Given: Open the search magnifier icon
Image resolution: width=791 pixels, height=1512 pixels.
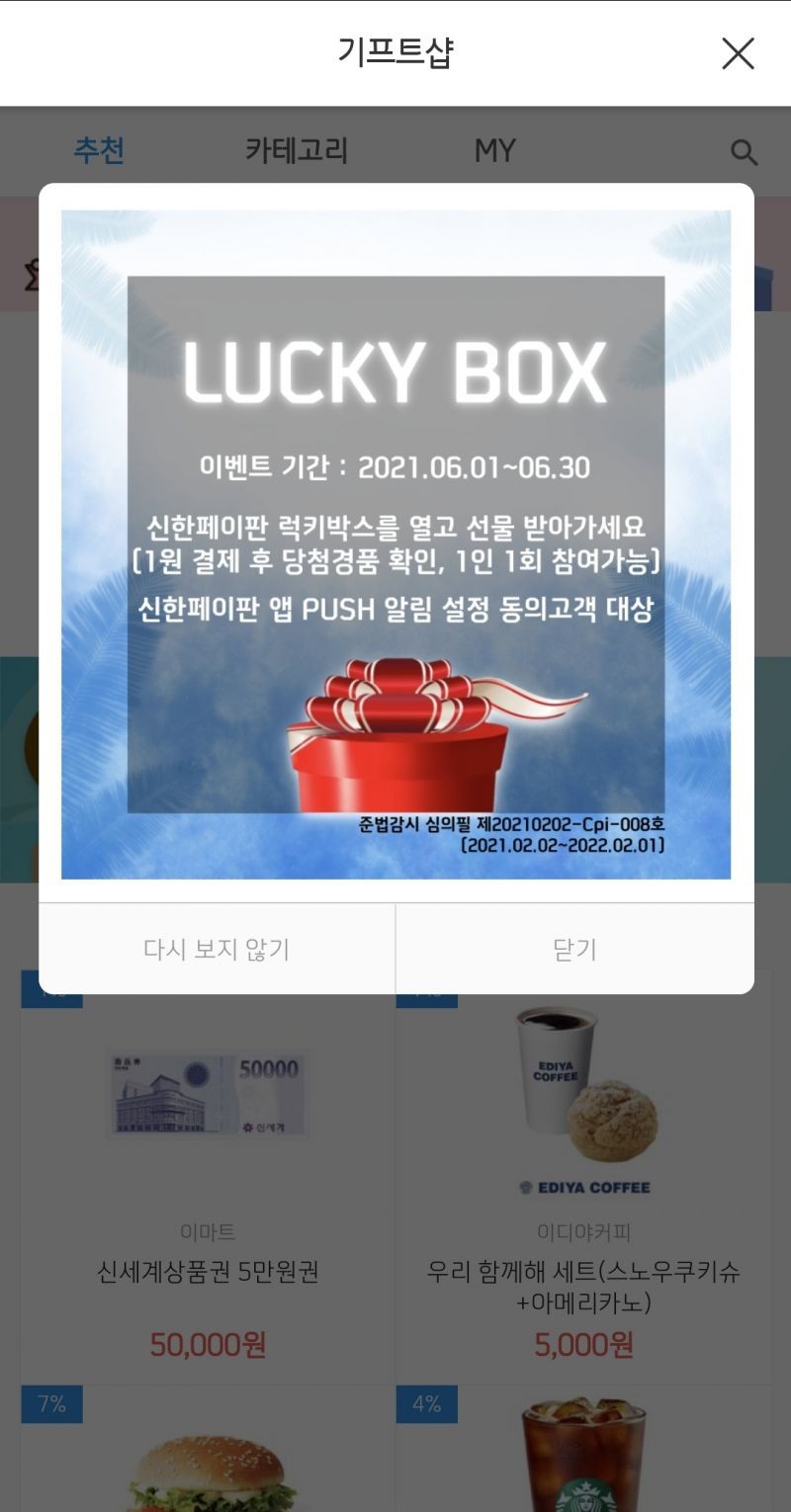Looking at the screenshot, I should (744, 152).
